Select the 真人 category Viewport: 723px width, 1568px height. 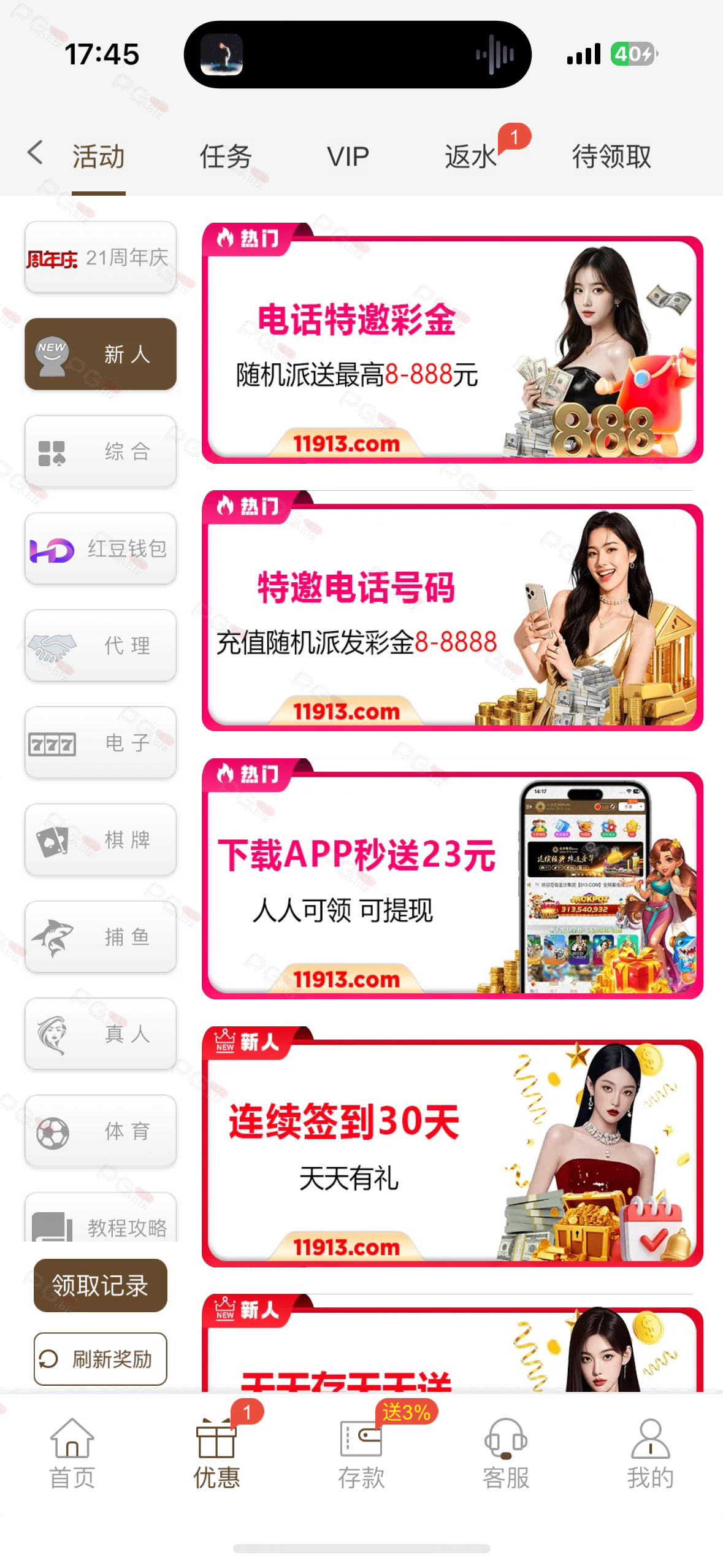tap(101, 1034)
